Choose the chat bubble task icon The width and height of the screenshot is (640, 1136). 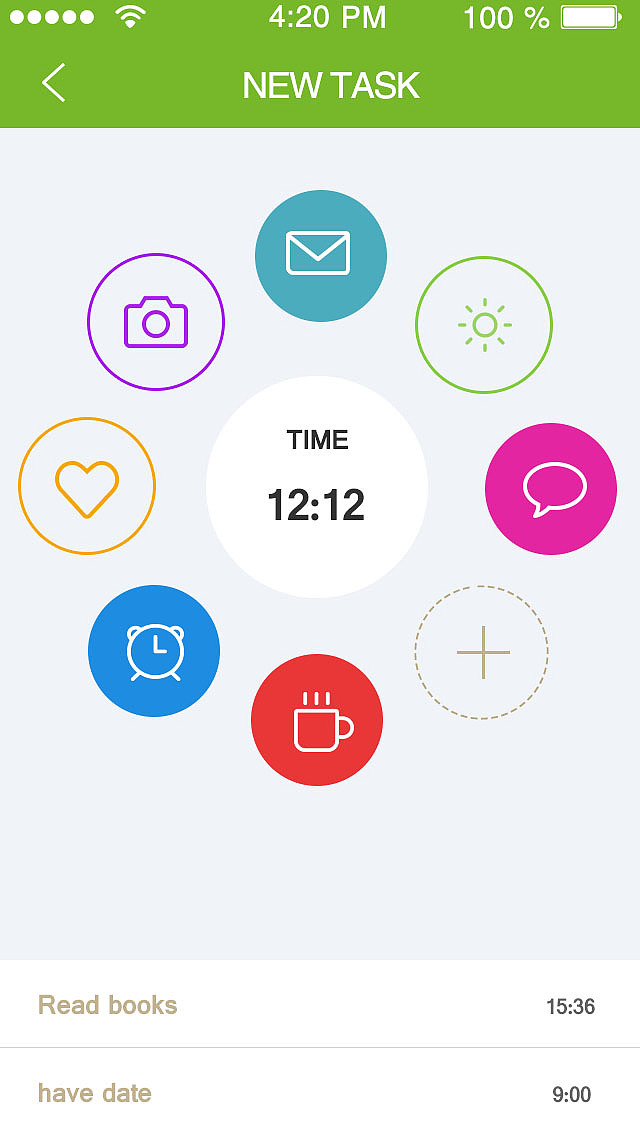point(551,488)
